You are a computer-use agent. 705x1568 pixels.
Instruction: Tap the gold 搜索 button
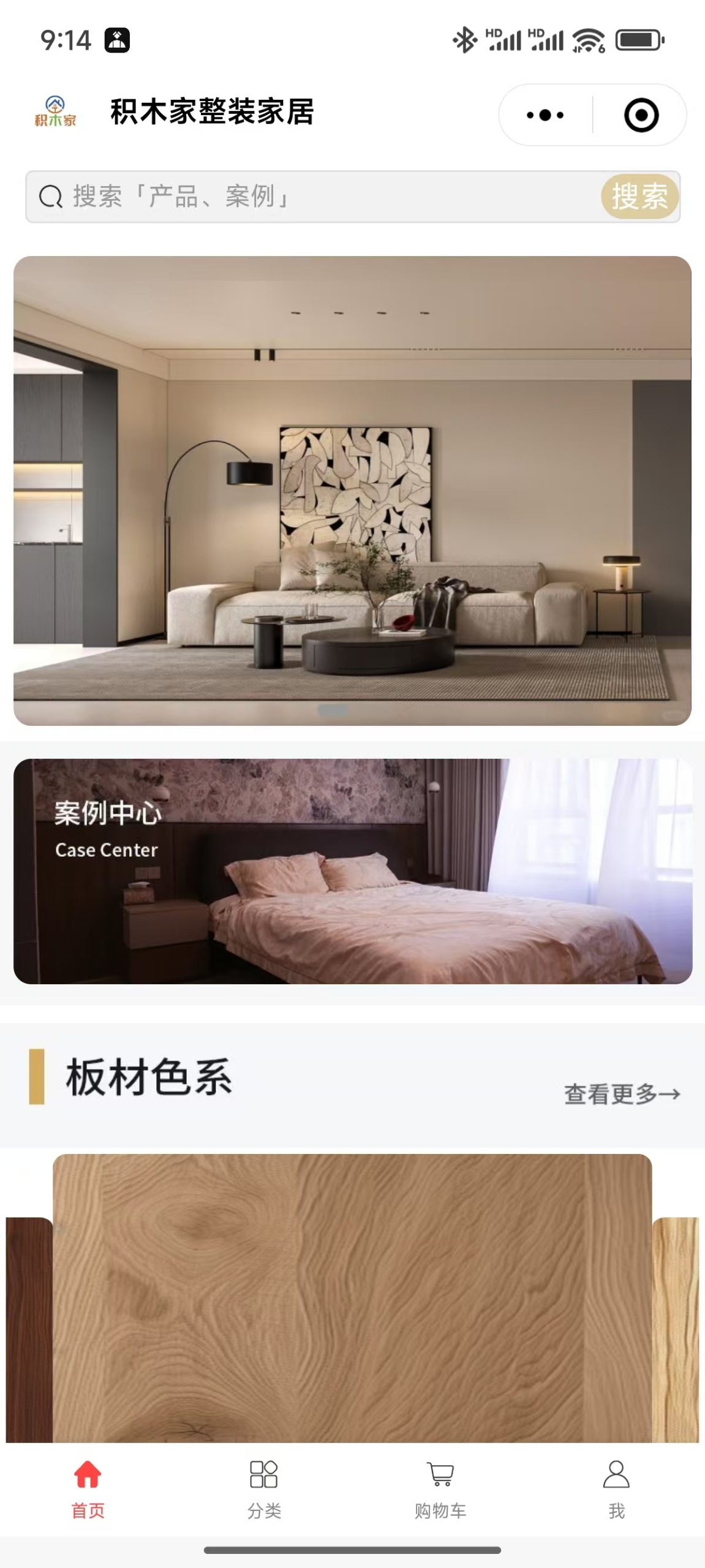pyautogui.click(x=639, y=197)
